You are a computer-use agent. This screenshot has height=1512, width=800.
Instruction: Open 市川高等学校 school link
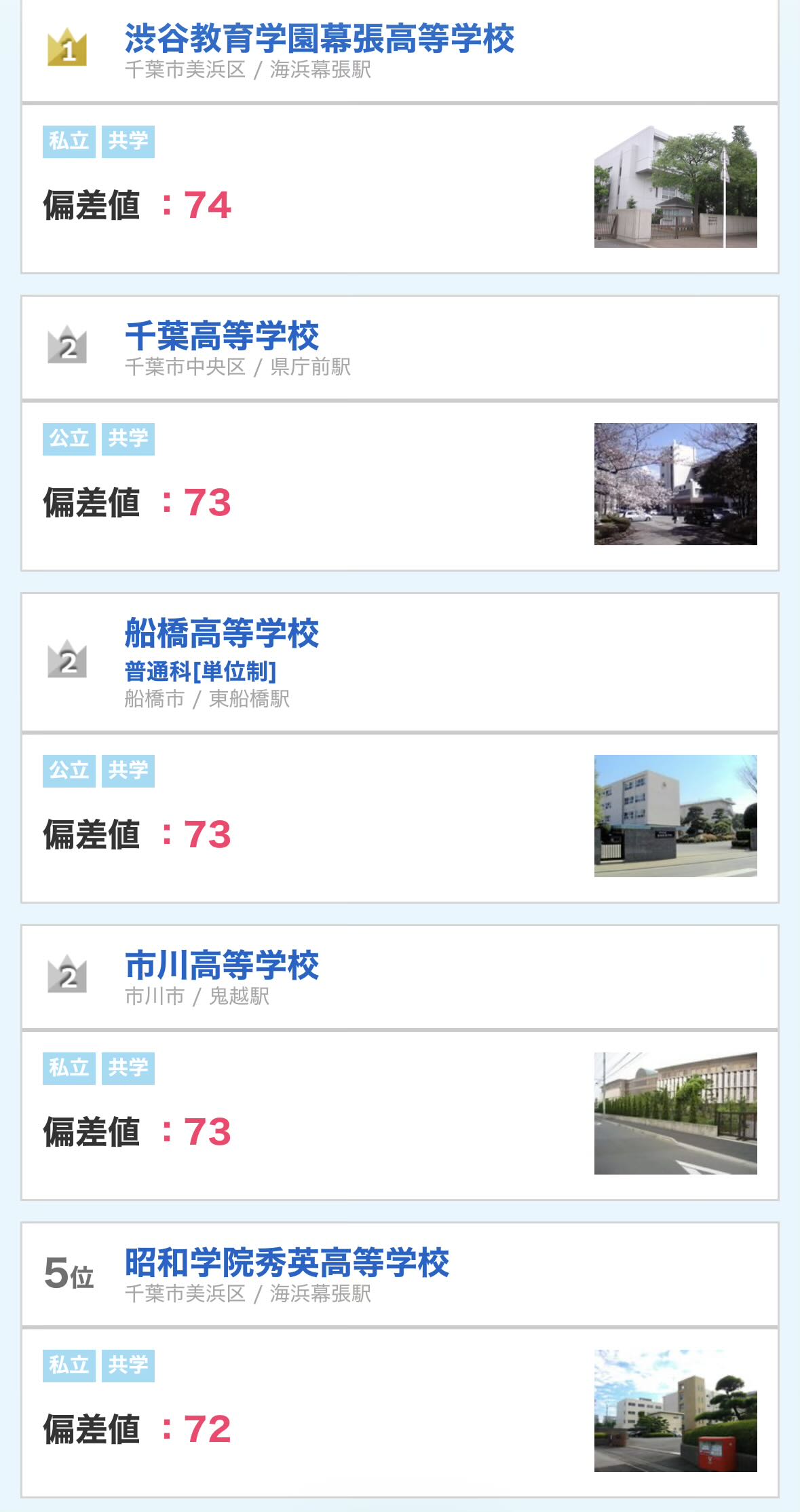[x=222, y=965]
